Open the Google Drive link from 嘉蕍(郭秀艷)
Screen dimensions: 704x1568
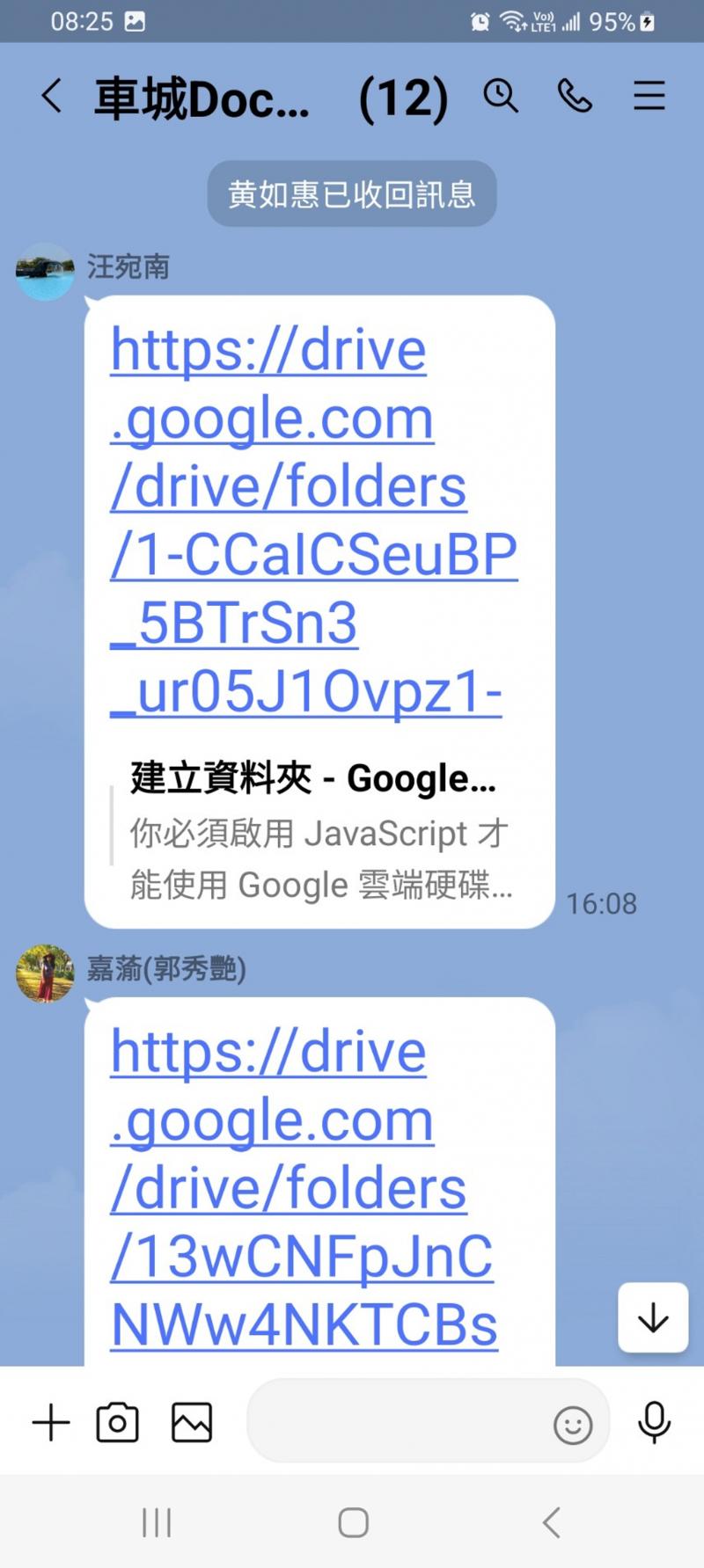click(x=299, y=1187)
